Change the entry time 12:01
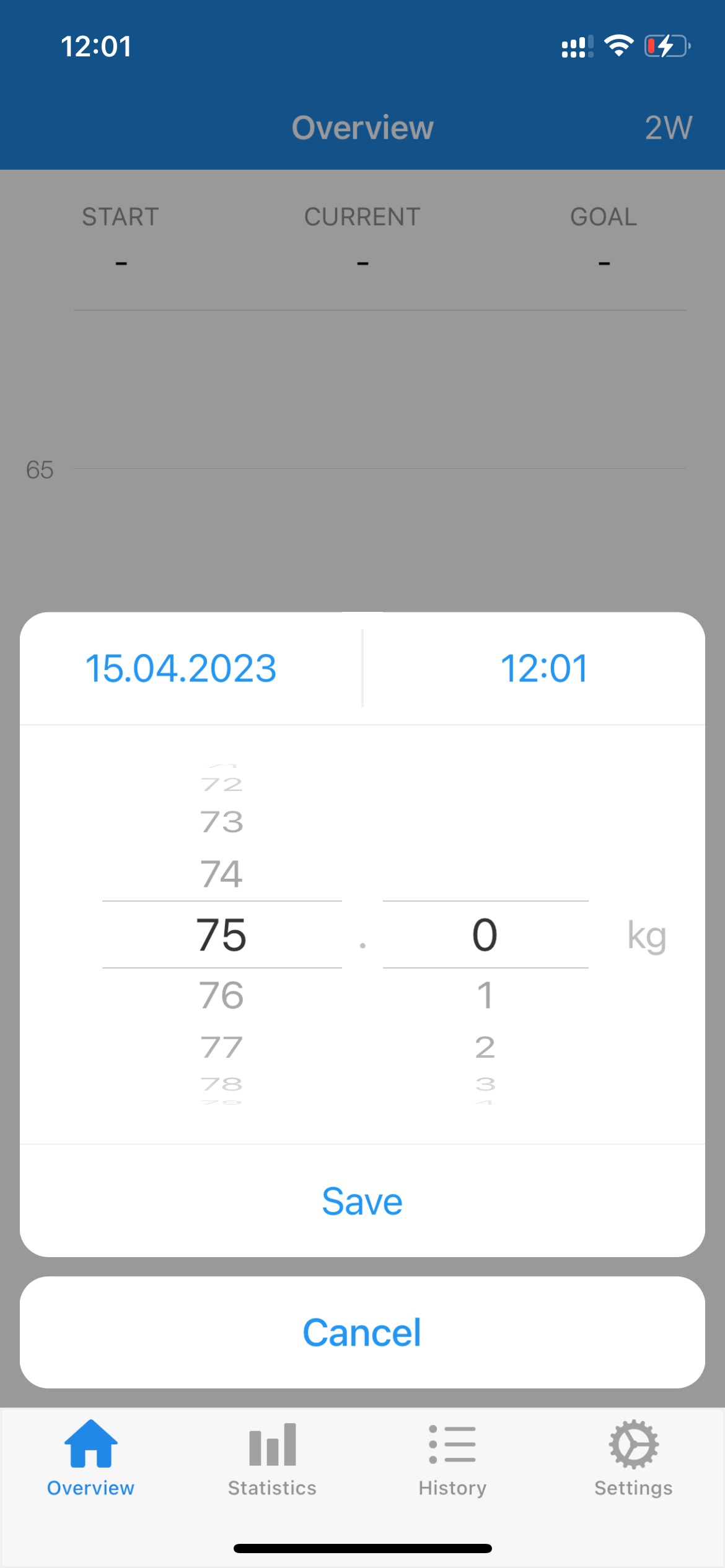Viewport: 725px width, 1568px height. click(x=544, y=668)
